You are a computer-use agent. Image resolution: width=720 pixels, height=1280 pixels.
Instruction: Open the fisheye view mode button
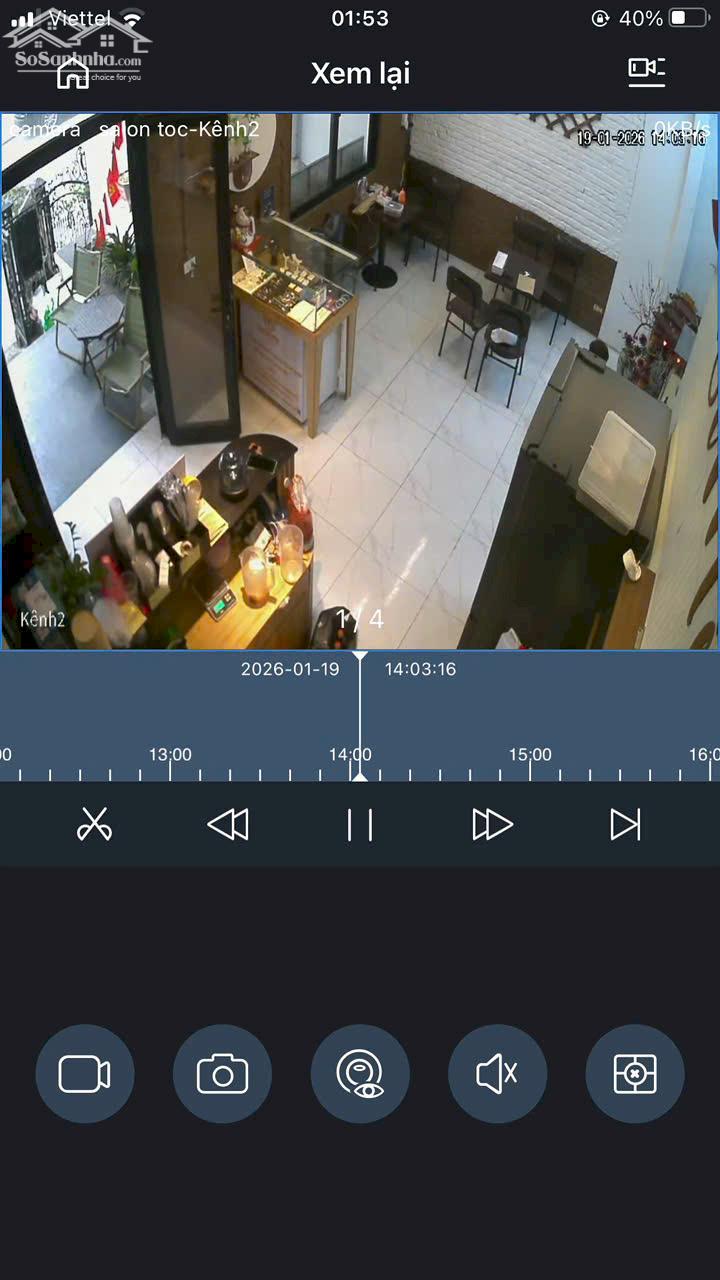pyautogui.click(x=360, y=1074)
